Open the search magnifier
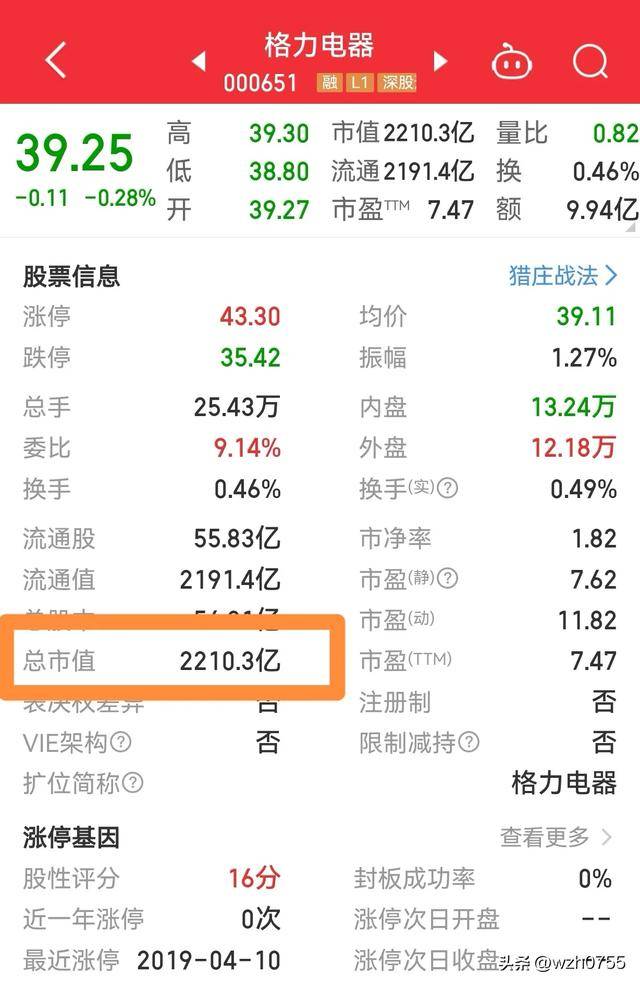Screen dimensions: 640x986 (590, 62)
